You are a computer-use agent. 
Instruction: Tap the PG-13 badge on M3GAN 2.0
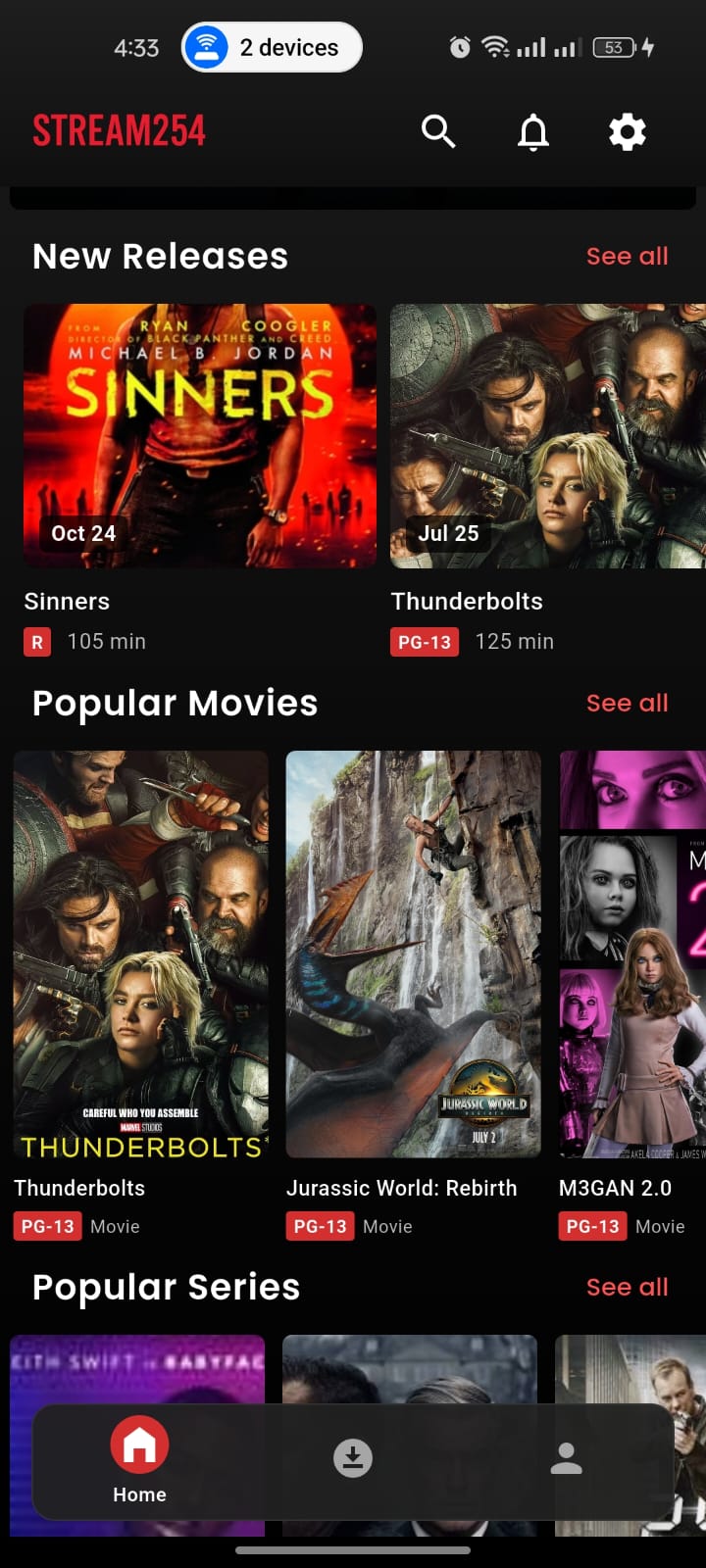click(x=592, y=1226)
